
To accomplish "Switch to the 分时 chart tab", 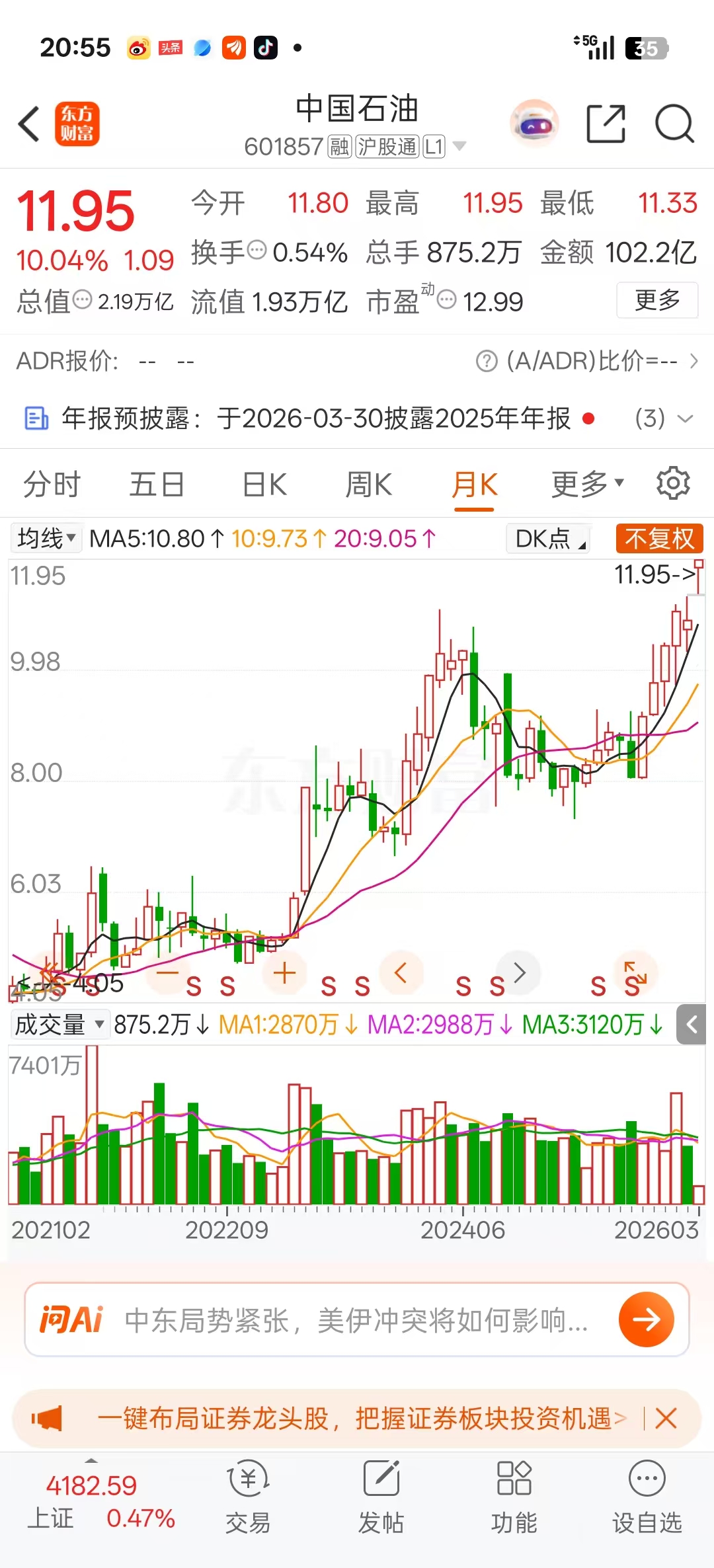I will click(52, 485).
